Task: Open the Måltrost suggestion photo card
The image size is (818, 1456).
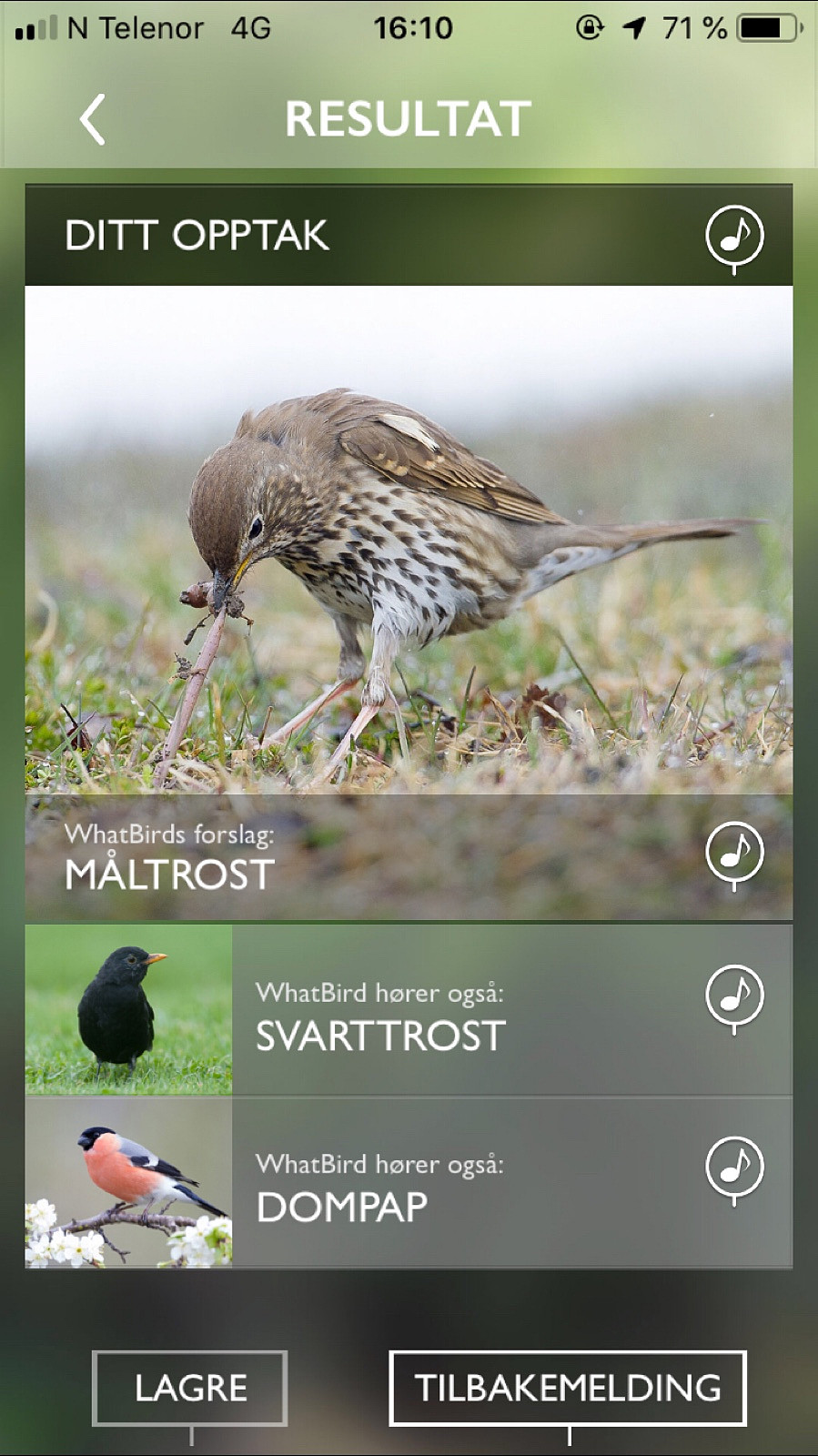Action: 409,602
